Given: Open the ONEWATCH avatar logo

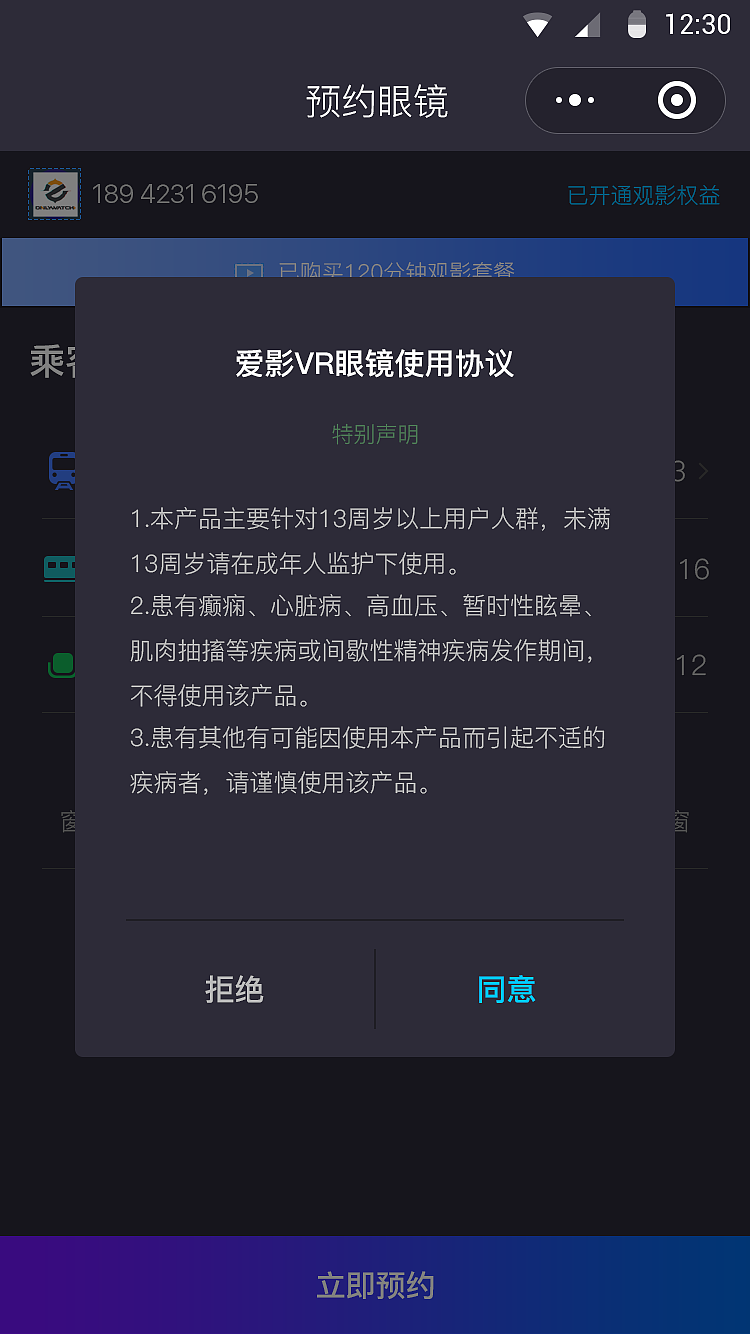Looking at the screenshot, I should click(54, 193).
